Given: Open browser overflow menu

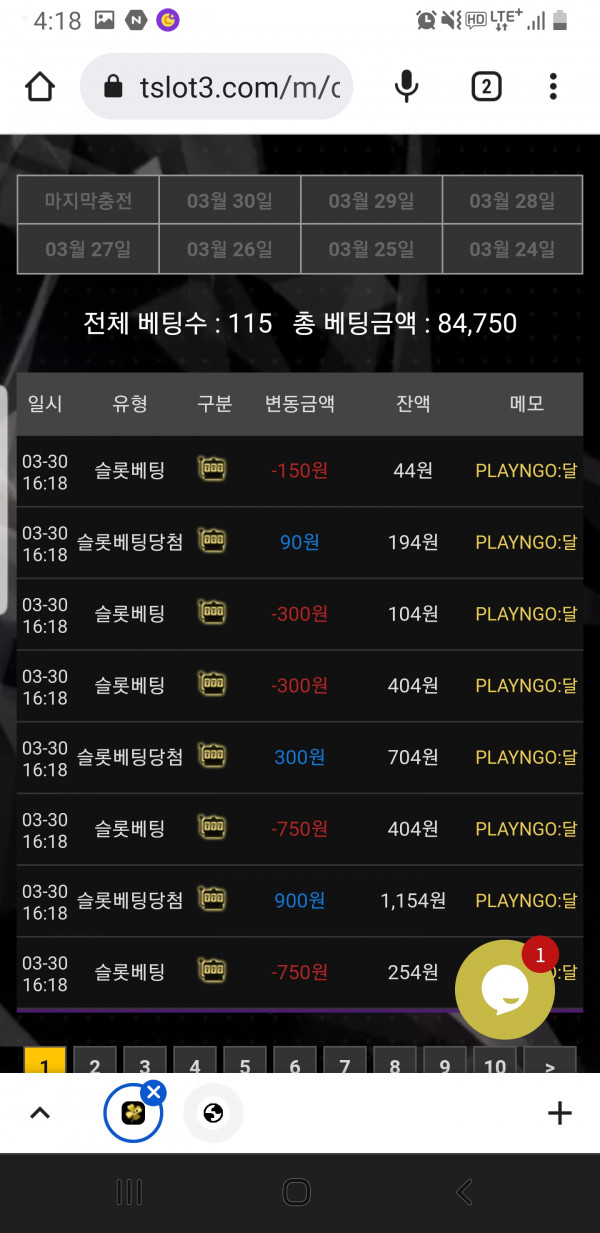Looking at the screenshot, I should [x=553, y=87].
